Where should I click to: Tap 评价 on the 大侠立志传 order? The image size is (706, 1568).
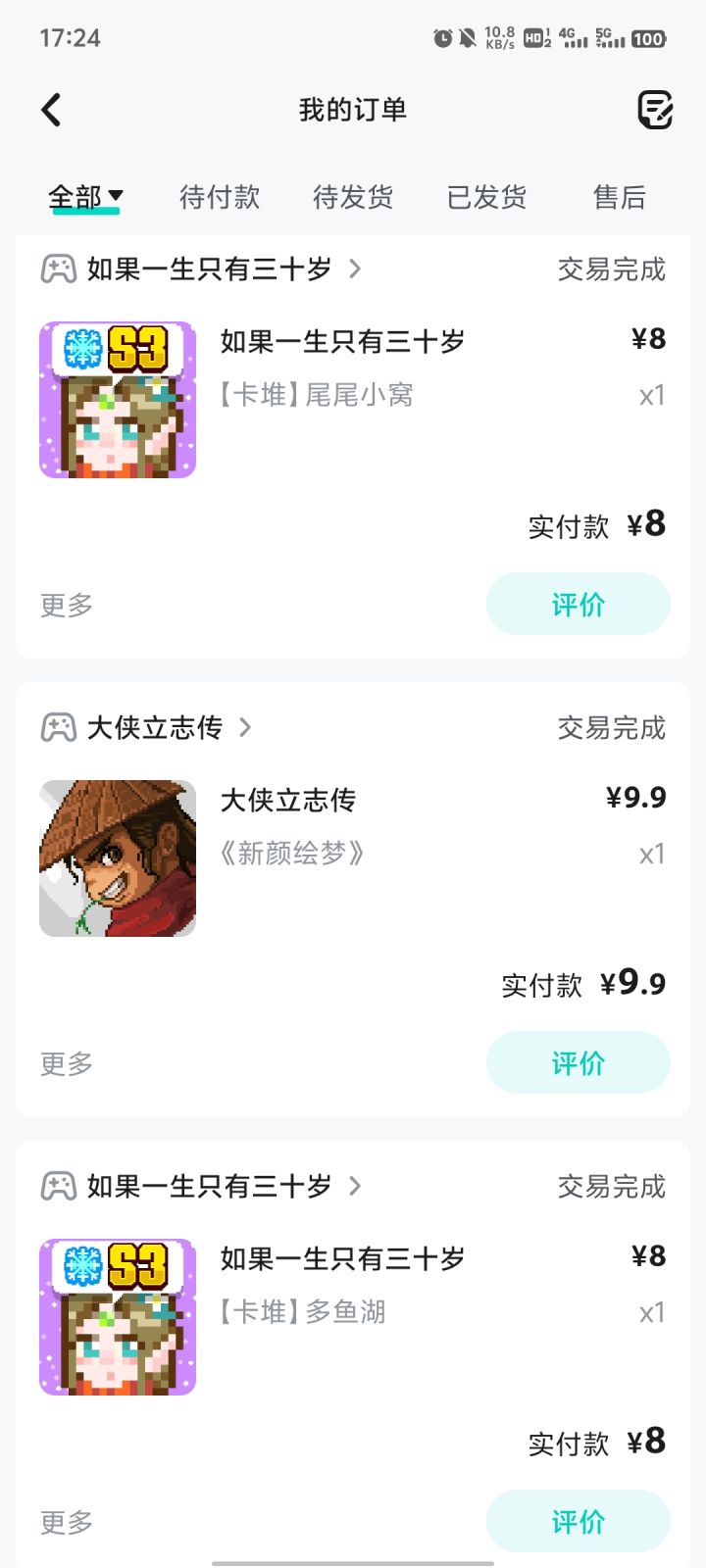coord(578,1062)
